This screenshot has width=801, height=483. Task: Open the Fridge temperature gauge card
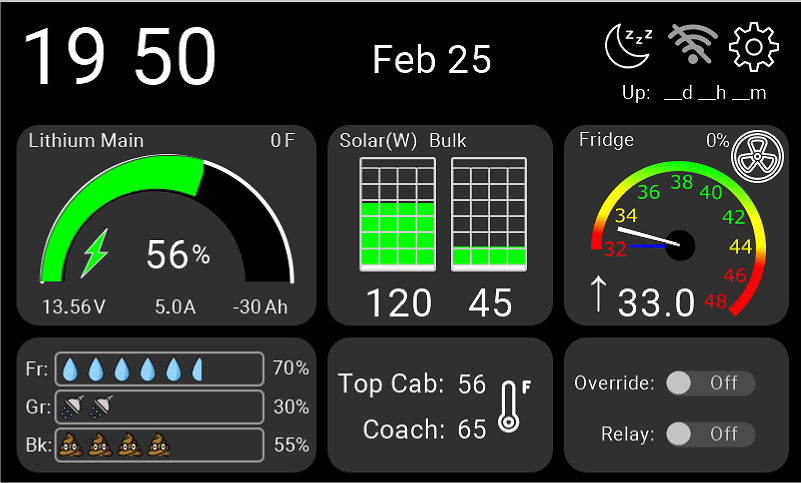[678, 225]
